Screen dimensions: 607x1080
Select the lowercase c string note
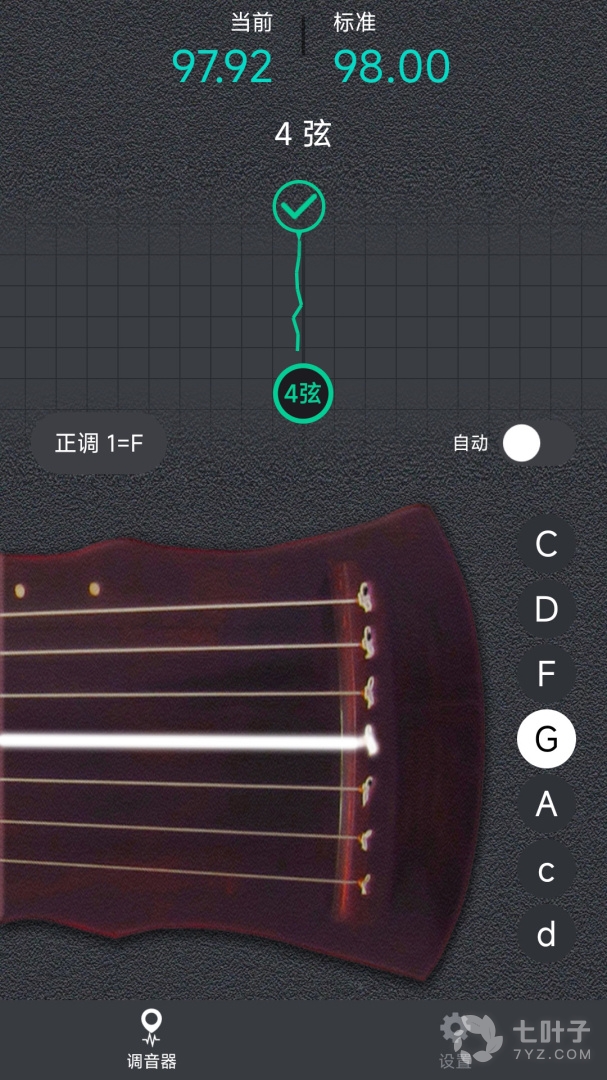(546, 870)
